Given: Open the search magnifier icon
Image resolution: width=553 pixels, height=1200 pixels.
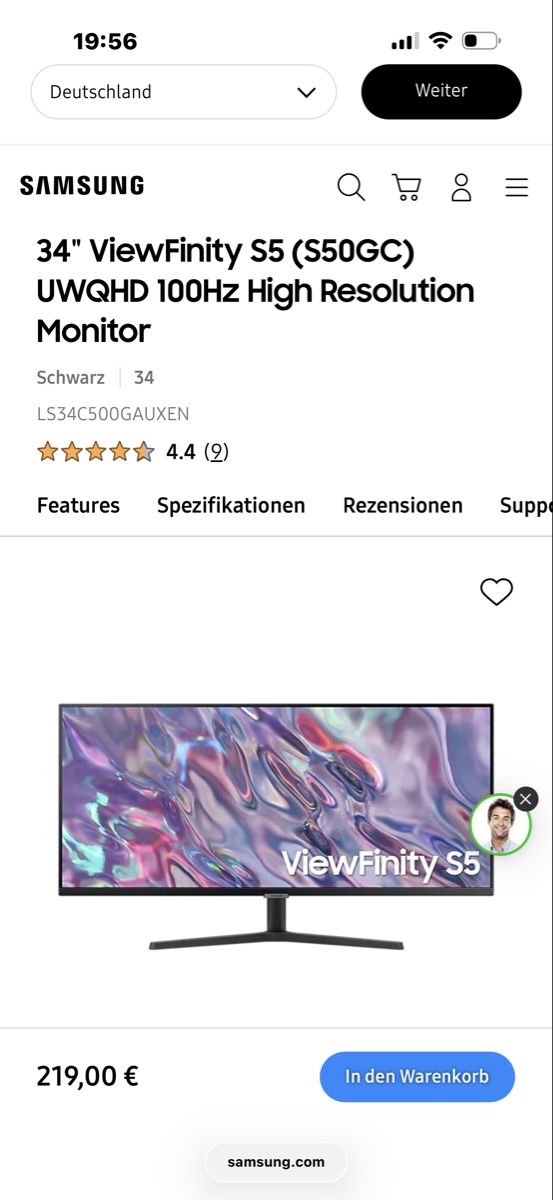Looking at the screenshot, I should (x=351, y=187).
